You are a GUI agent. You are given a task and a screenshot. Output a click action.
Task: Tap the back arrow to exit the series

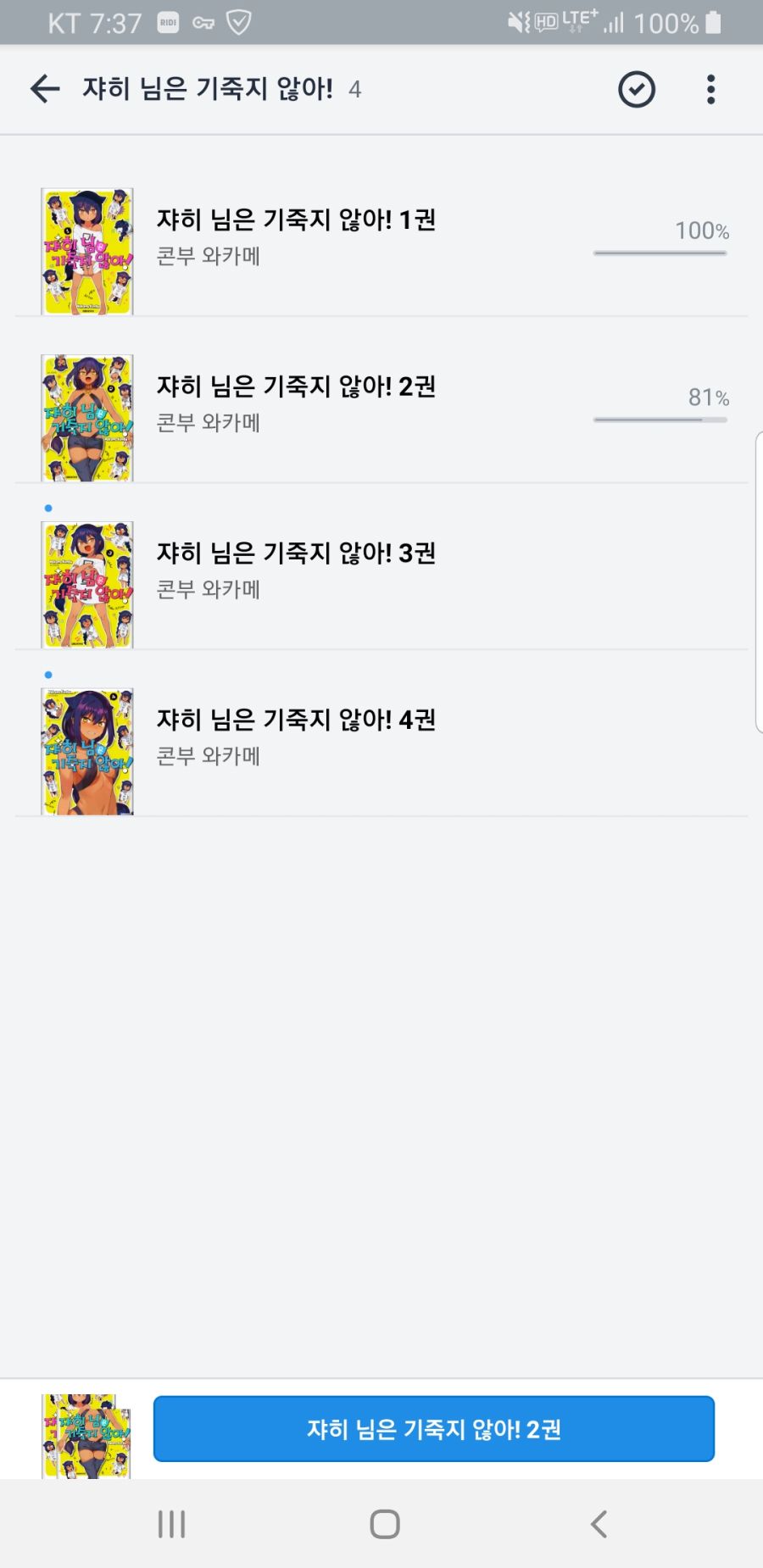[44, 89]
